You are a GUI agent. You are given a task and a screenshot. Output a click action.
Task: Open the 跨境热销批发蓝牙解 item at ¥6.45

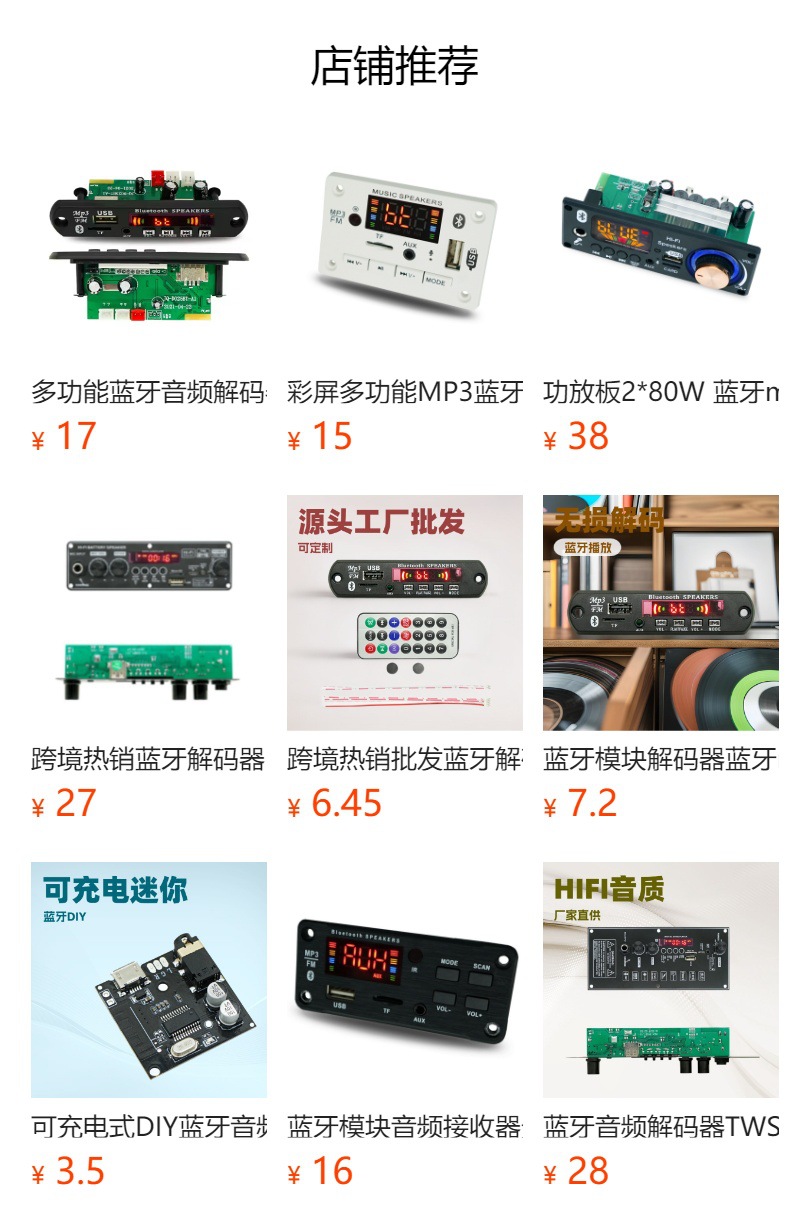point(405,613)
